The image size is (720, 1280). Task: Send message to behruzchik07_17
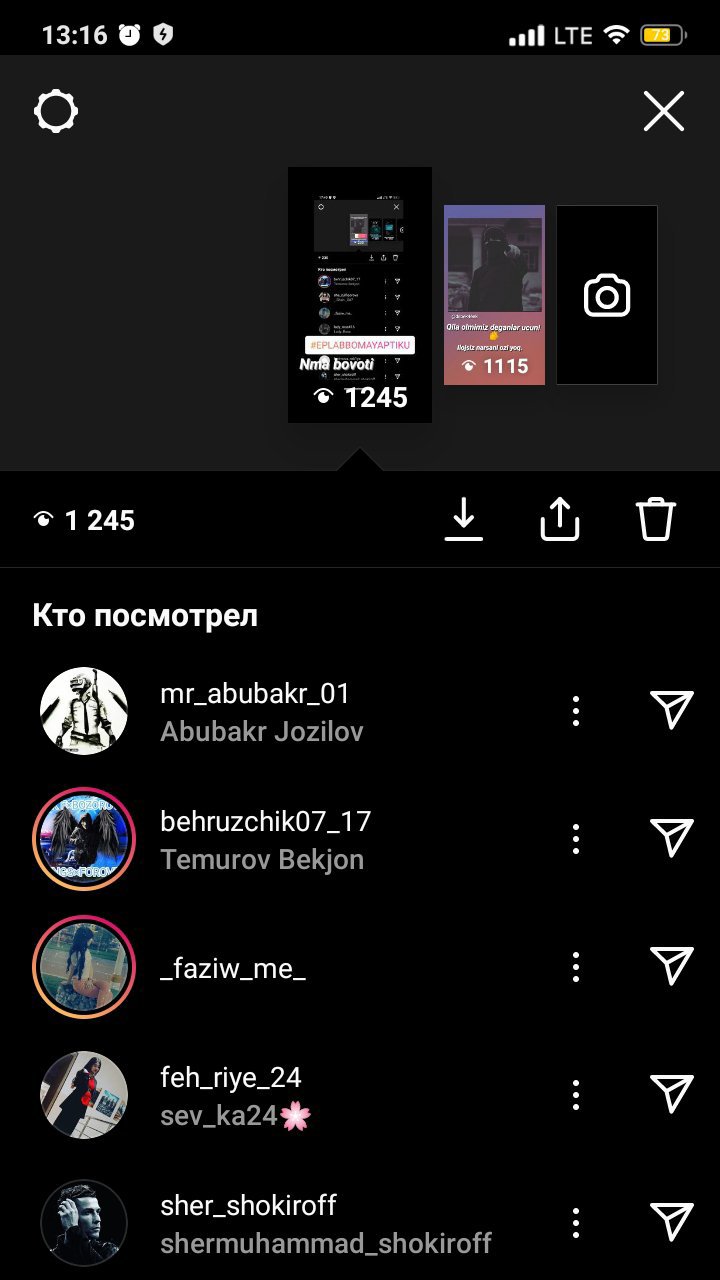(x=671, y=839)
